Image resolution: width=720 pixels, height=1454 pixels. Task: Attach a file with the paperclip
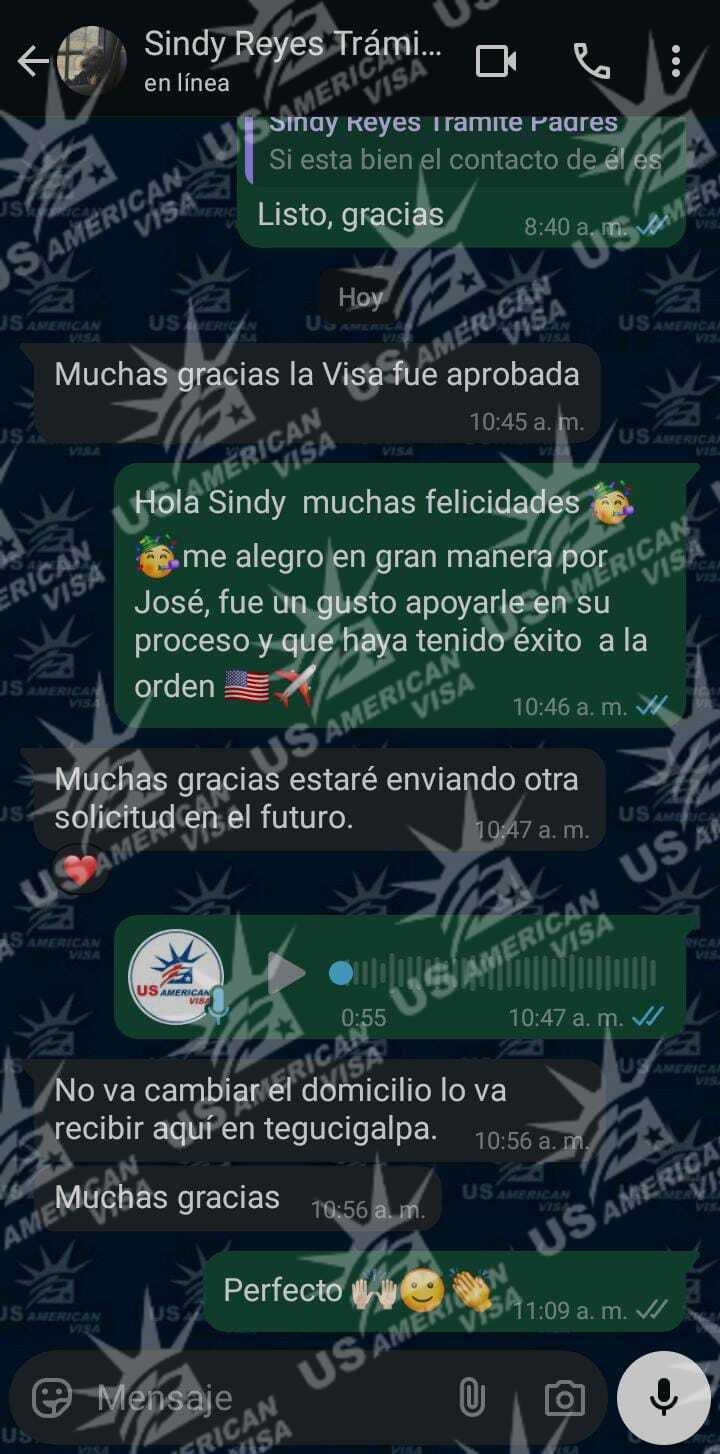tap(471, 1397)
